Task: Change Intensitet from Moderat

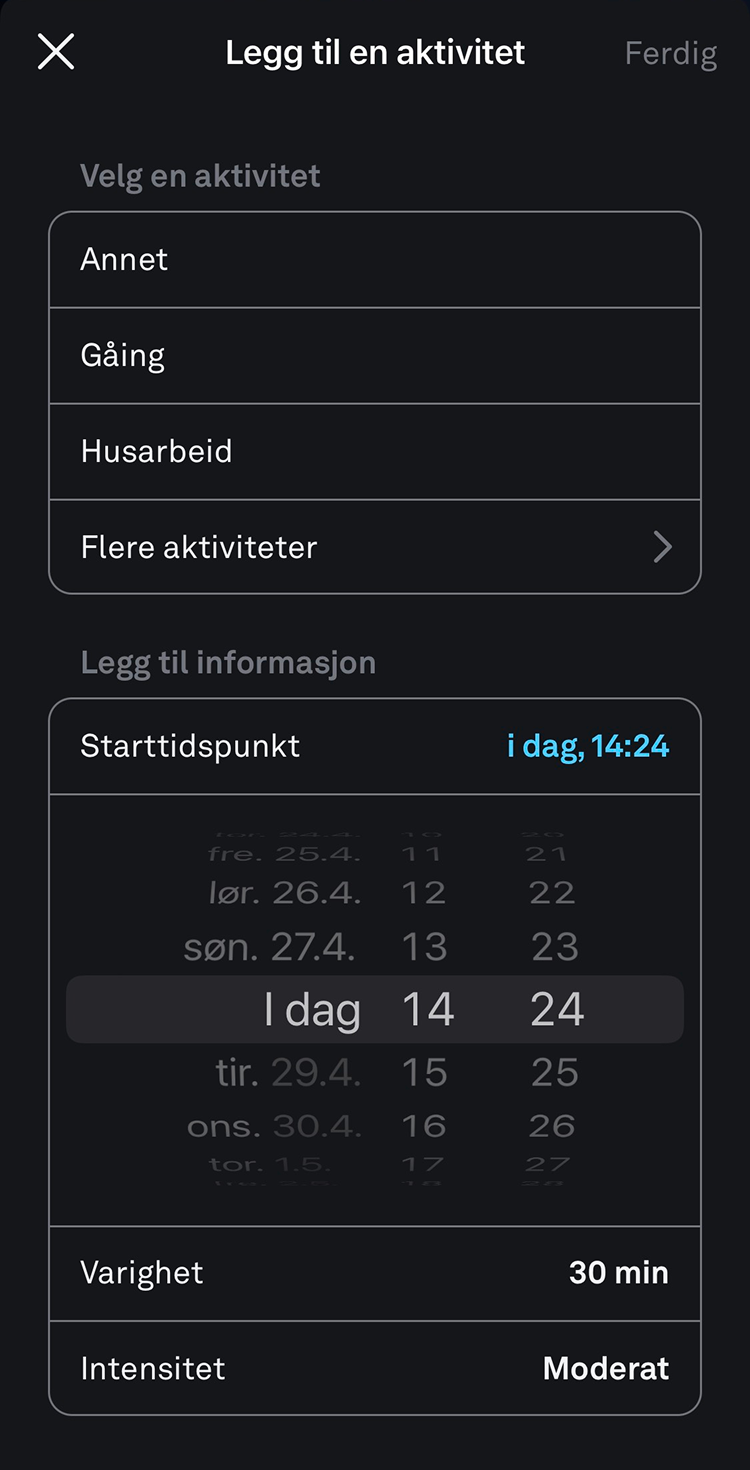Action: [374, 1369]
